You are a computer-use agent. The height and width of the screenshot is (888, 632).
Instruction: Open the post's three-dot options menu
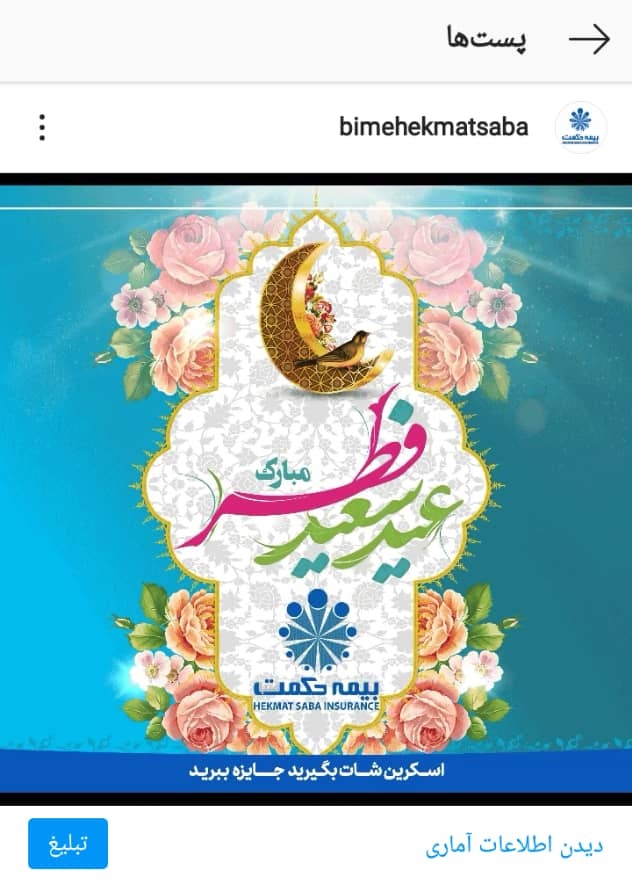(42, 127)
